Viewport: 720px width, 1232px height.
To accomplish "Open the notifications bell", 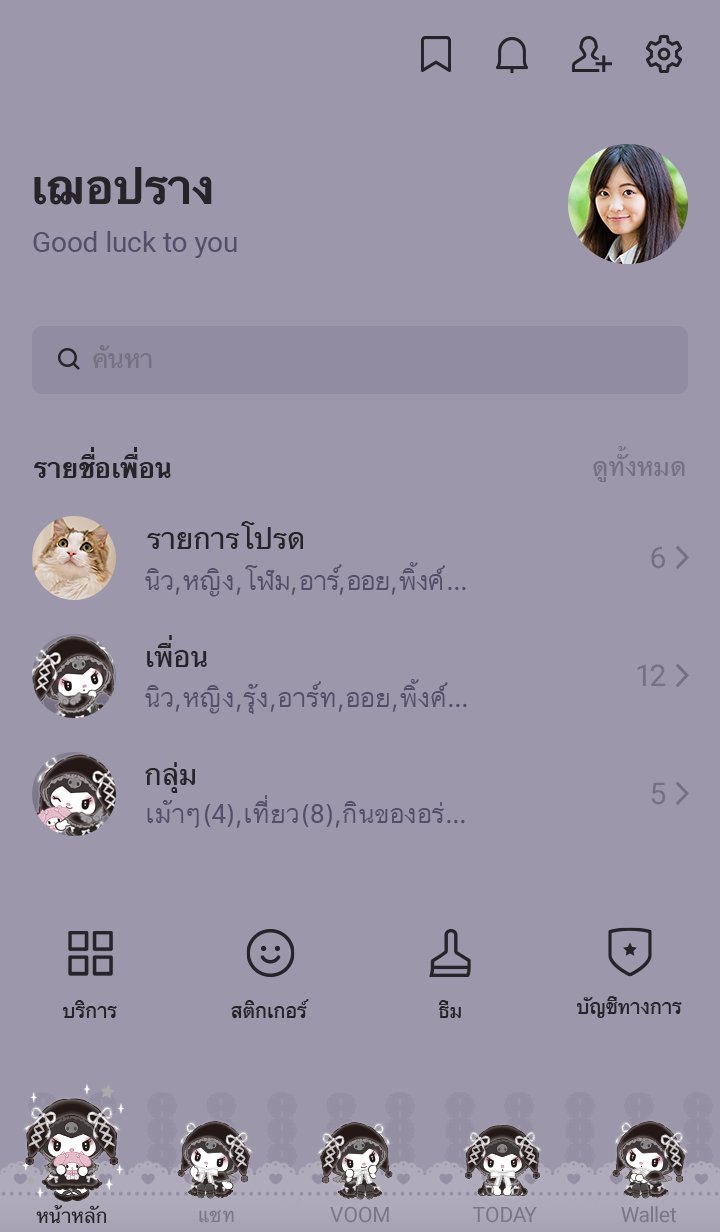I will click(512, 55).
